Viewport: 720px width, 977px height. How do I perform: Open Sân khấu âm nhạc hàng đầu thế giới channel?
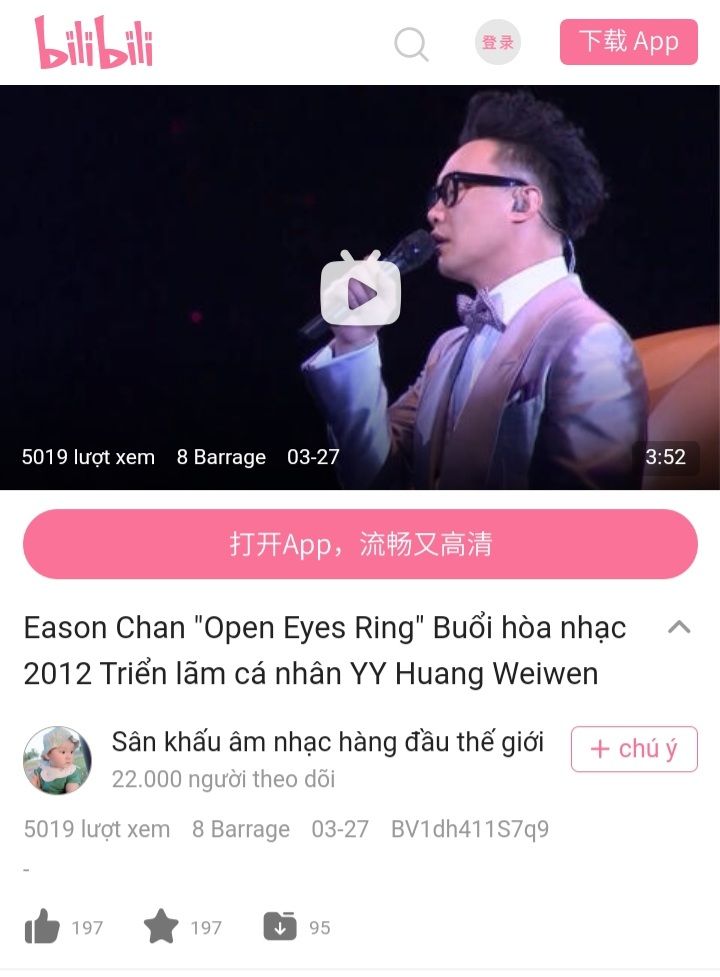tap(327, 742)
